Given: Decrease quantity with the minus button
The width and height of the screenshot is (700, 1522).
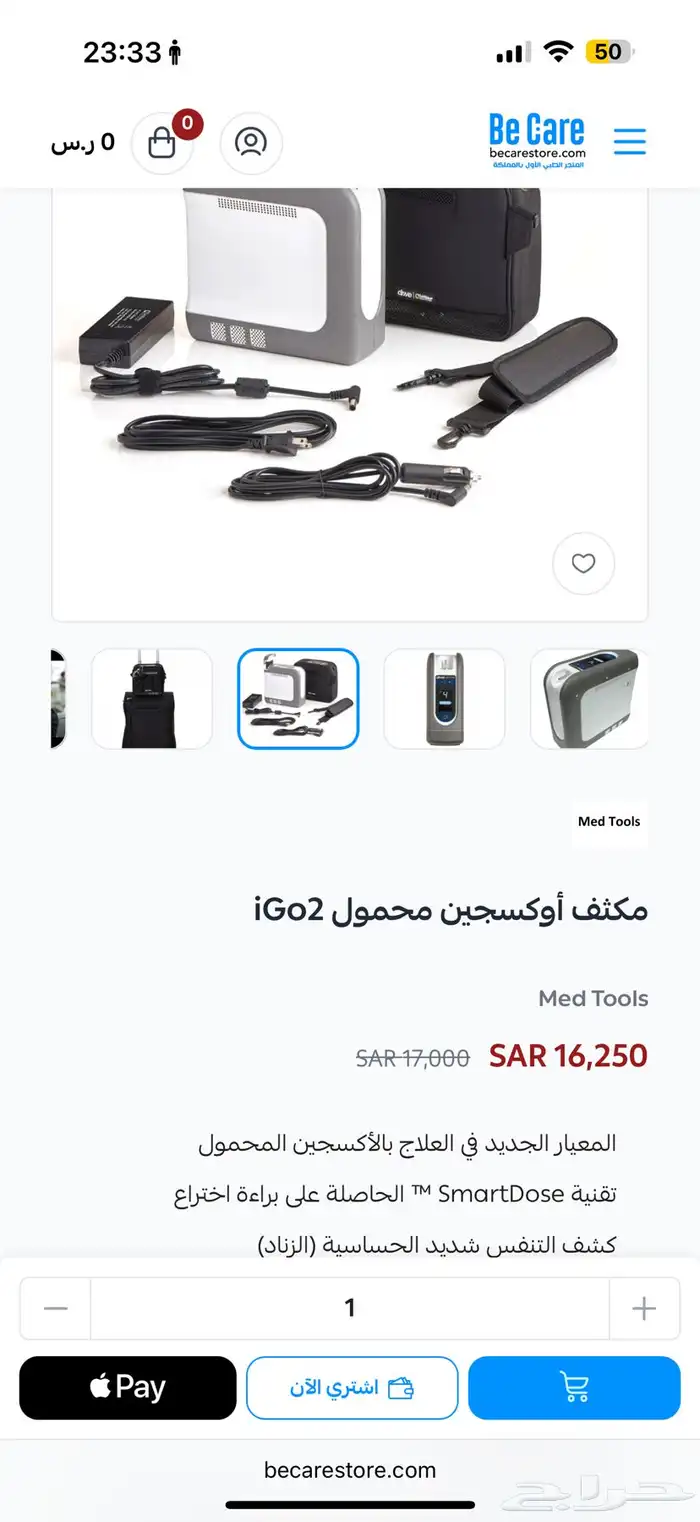Looking at the screenshot, I should (x=56, y=1308).
